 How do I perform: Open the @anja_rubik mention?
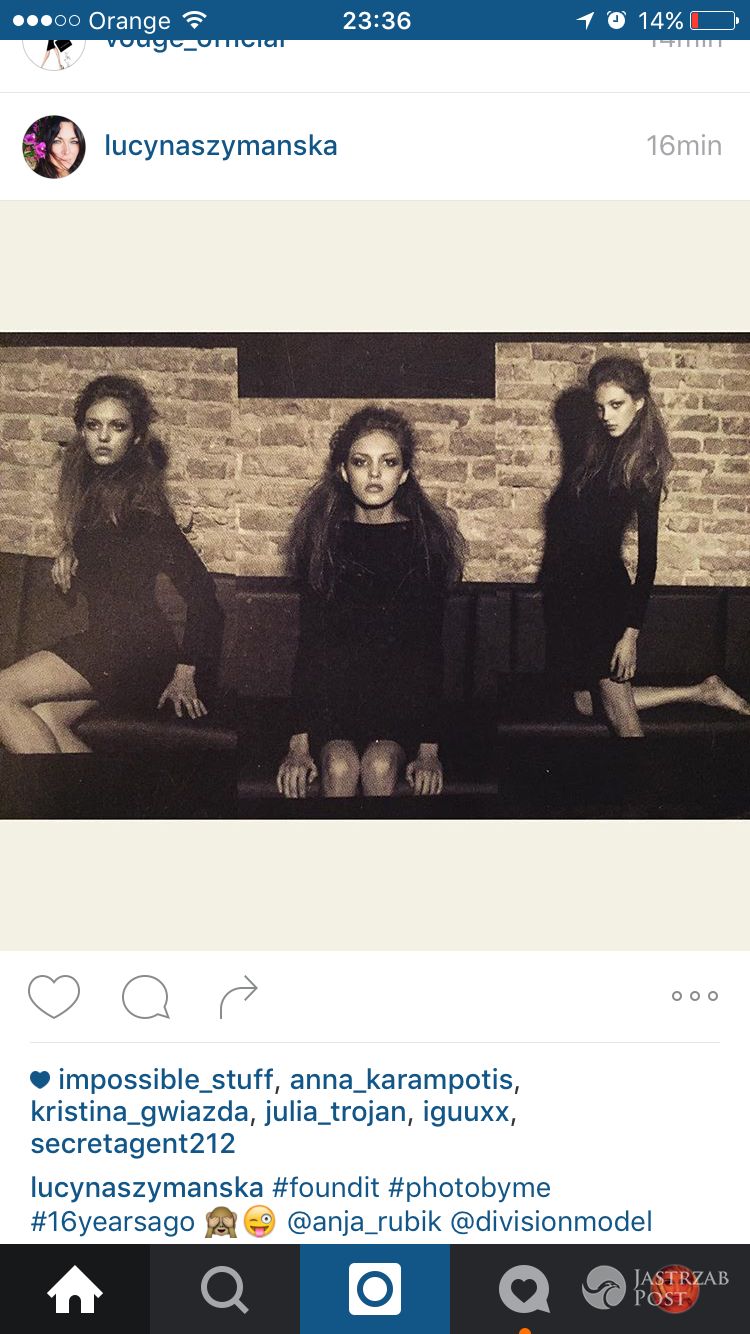coord(364,1221)
